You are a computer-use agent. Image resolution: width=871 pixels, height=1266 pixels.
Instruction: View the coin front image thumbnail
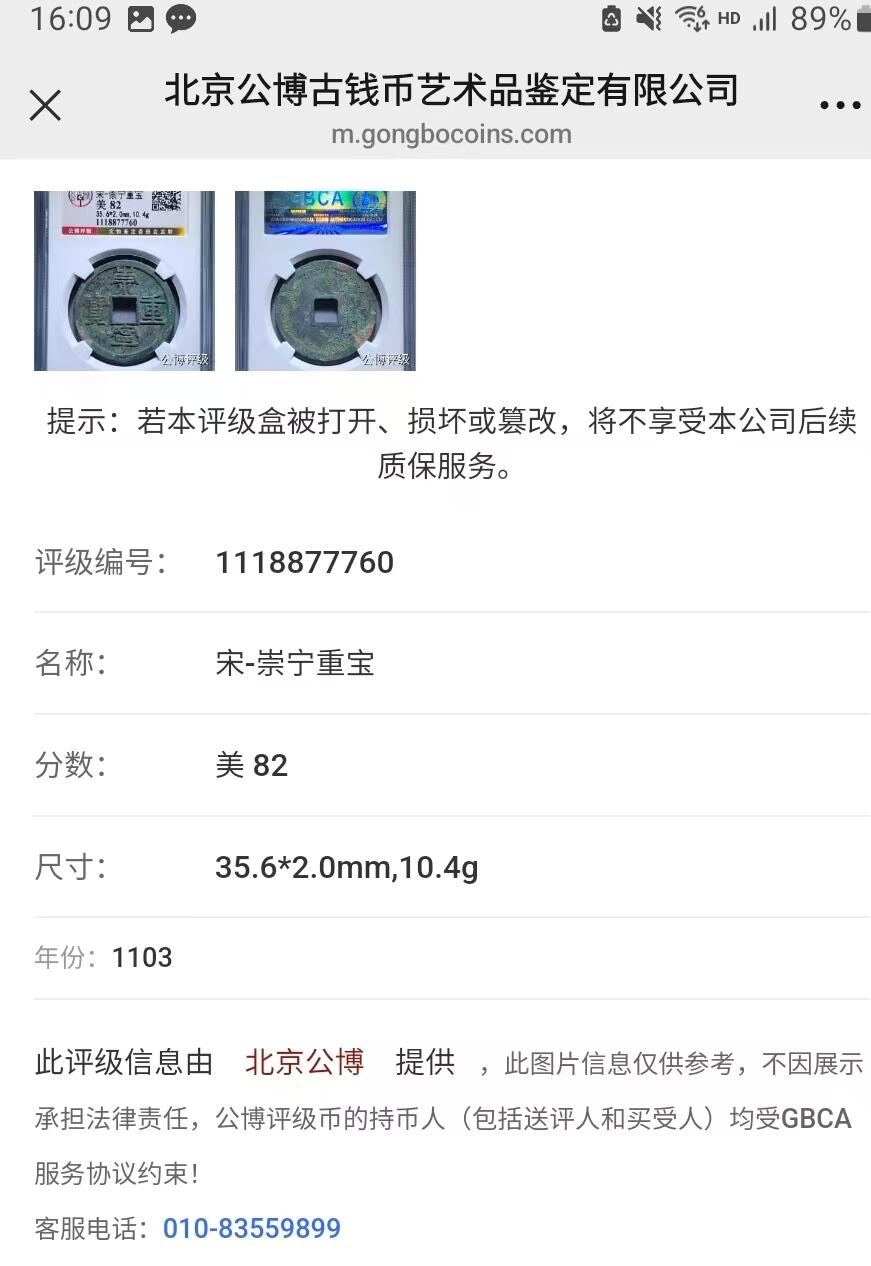coord(124,281)
